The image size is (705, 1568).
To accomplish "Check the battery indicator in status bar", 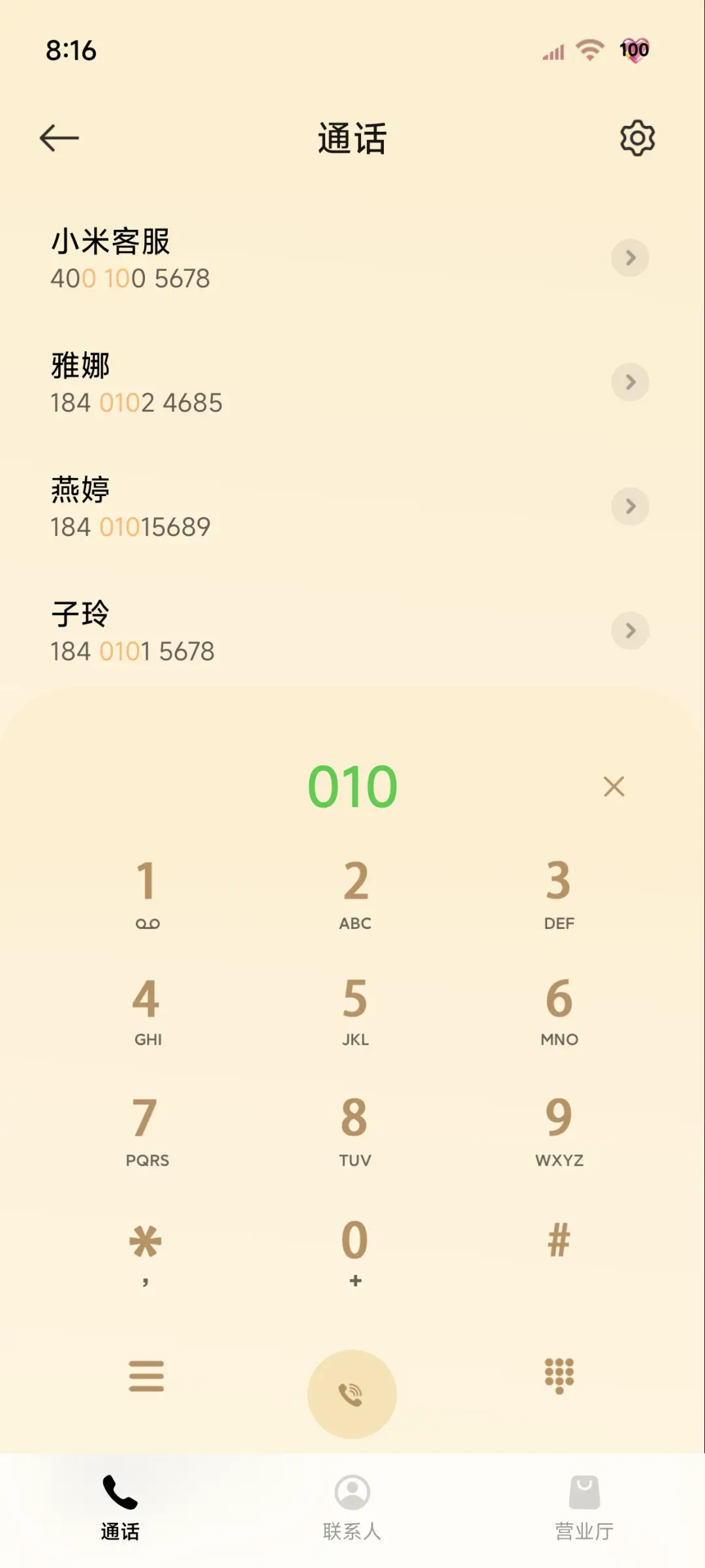I will tap(634, 50).
